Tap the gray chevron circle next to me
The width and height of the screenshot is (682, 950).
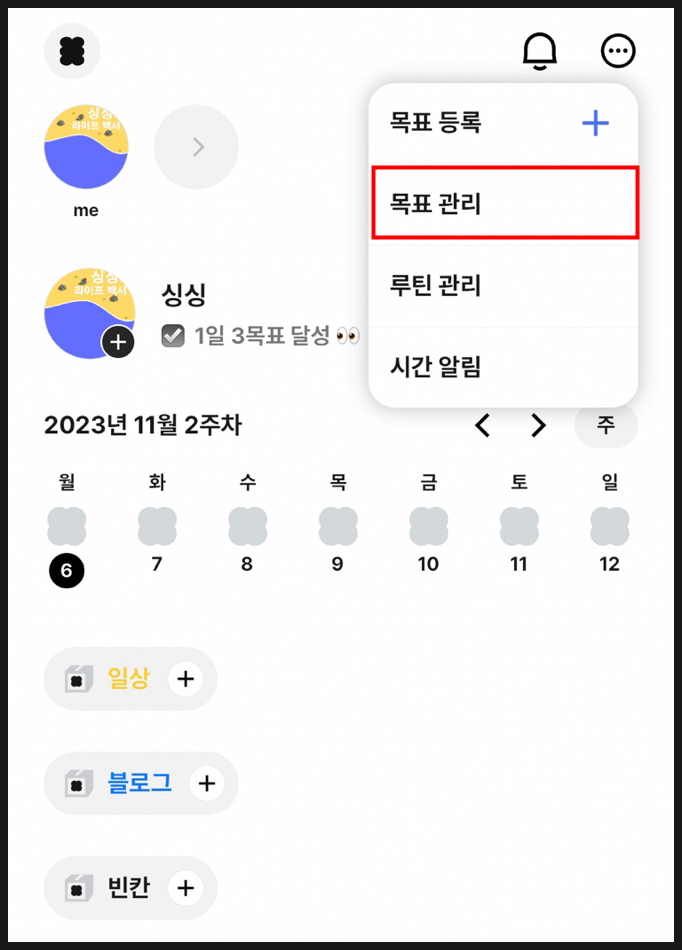196,147
